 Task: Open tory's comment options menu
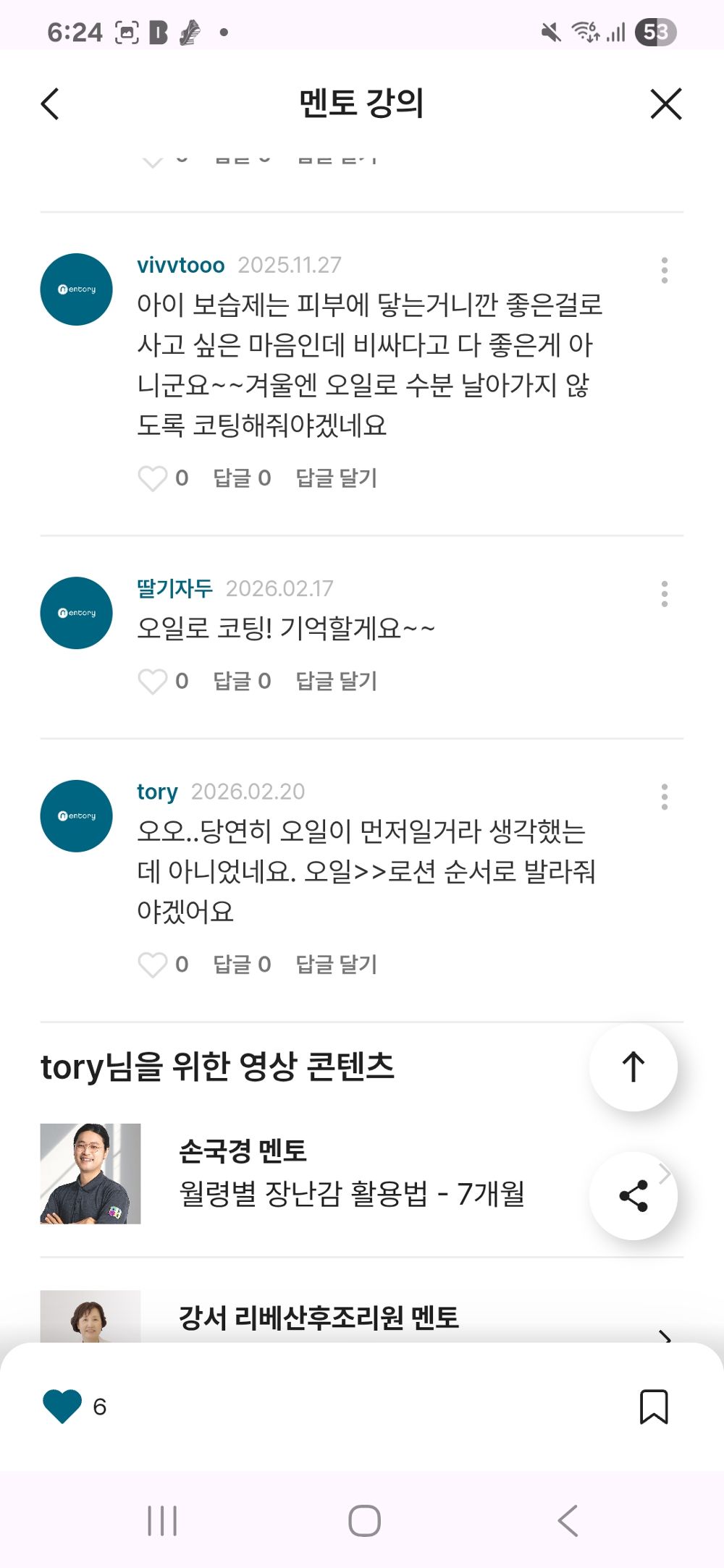click(664, 797)
